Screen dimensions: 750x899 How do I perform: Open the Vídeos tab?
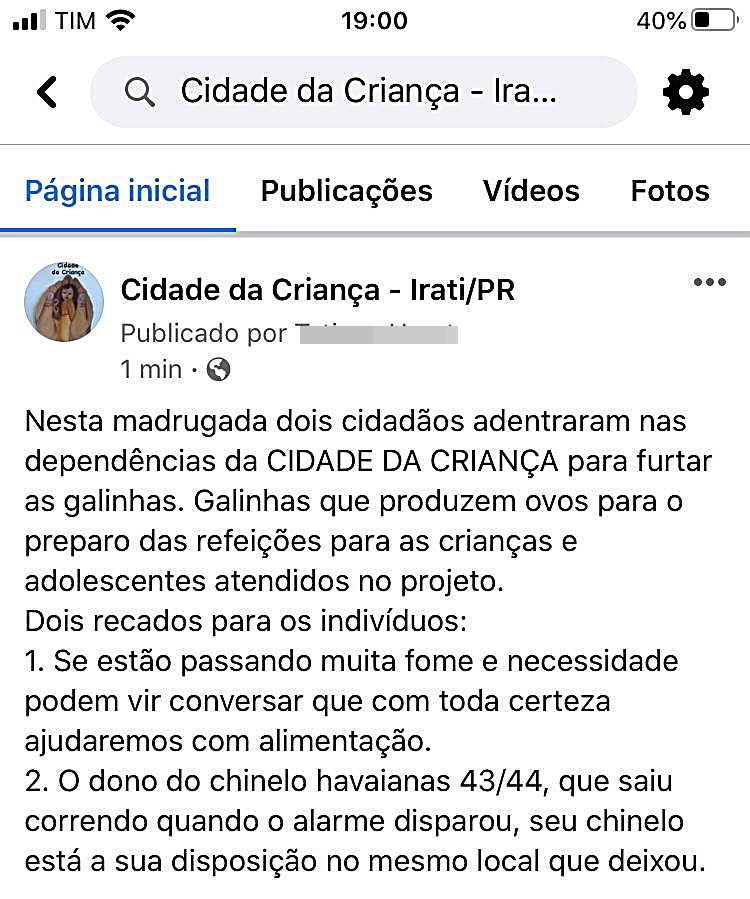[x=531, y=191]
